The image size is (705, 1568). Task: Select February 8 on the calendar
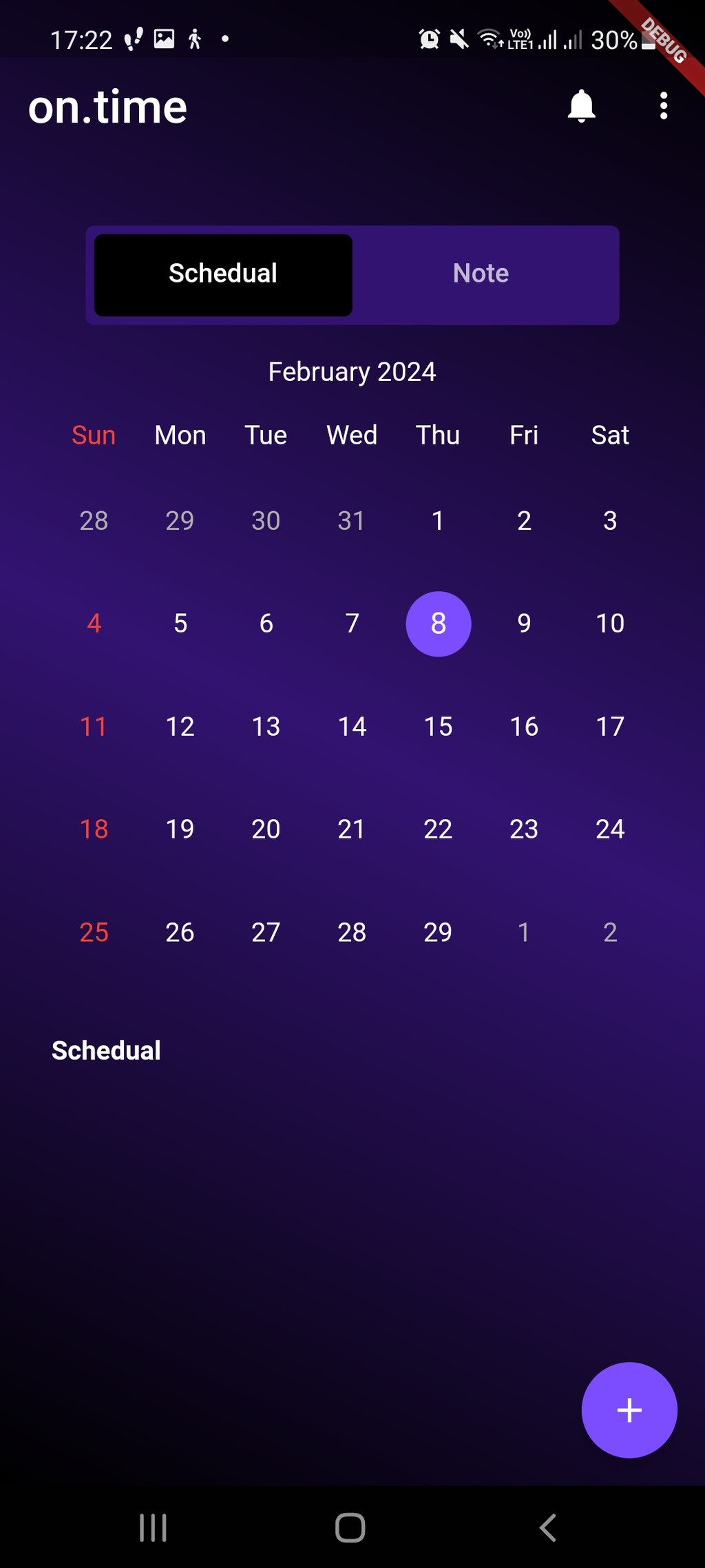point(439,623)
